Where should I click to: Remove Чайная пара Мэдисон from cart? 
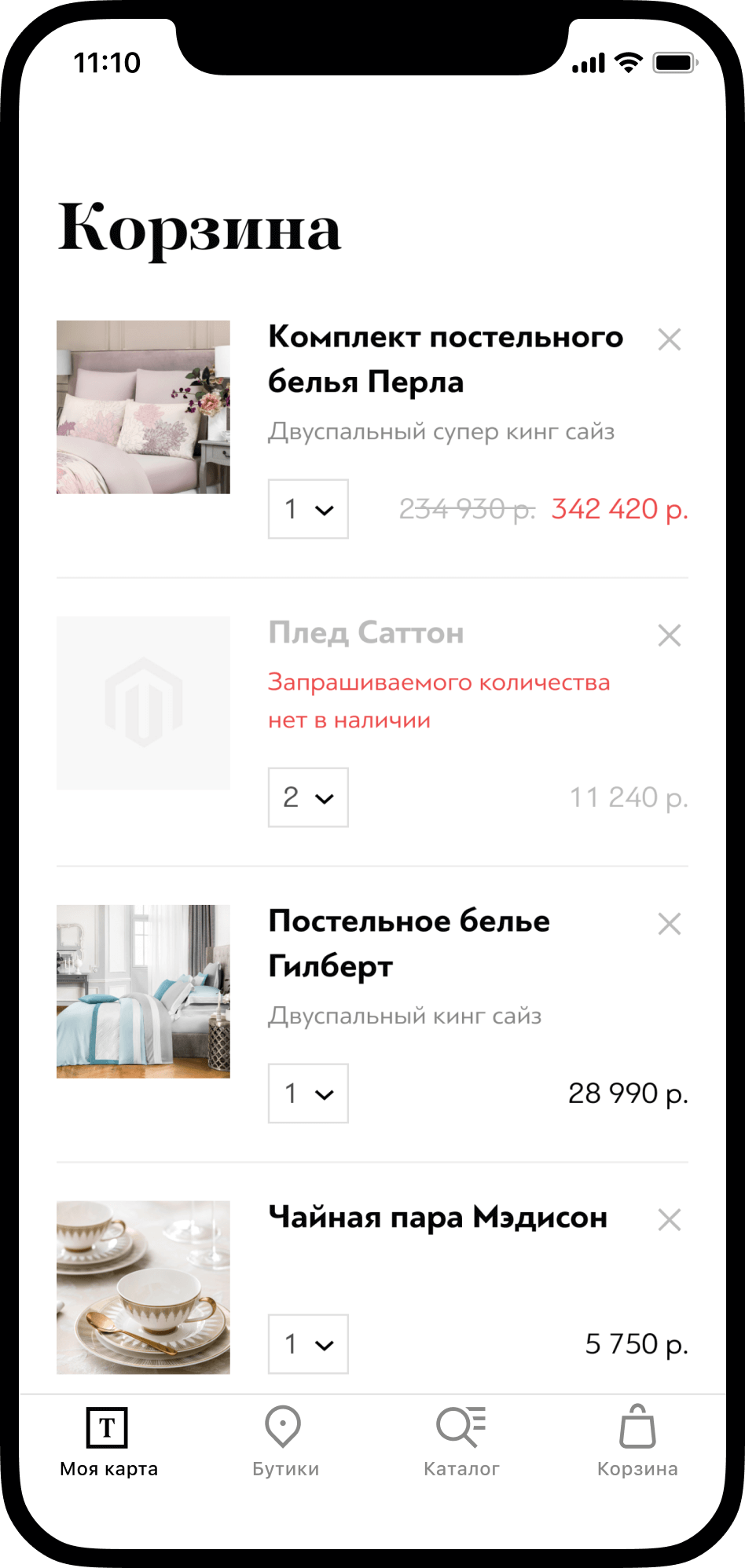pyautogui.click(x=669, y=1220)
